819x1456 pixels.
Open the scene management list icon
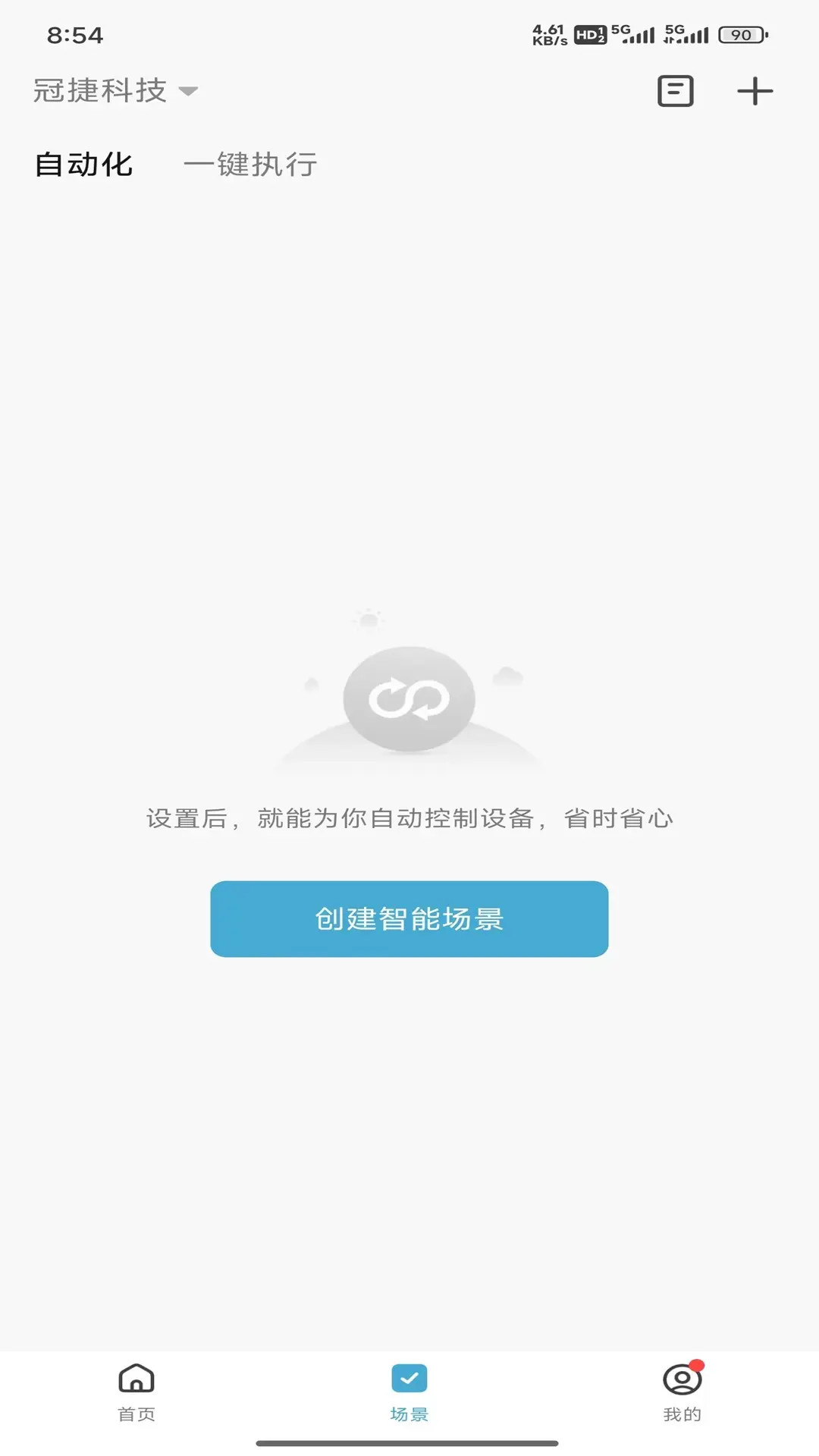pos(675,89)
